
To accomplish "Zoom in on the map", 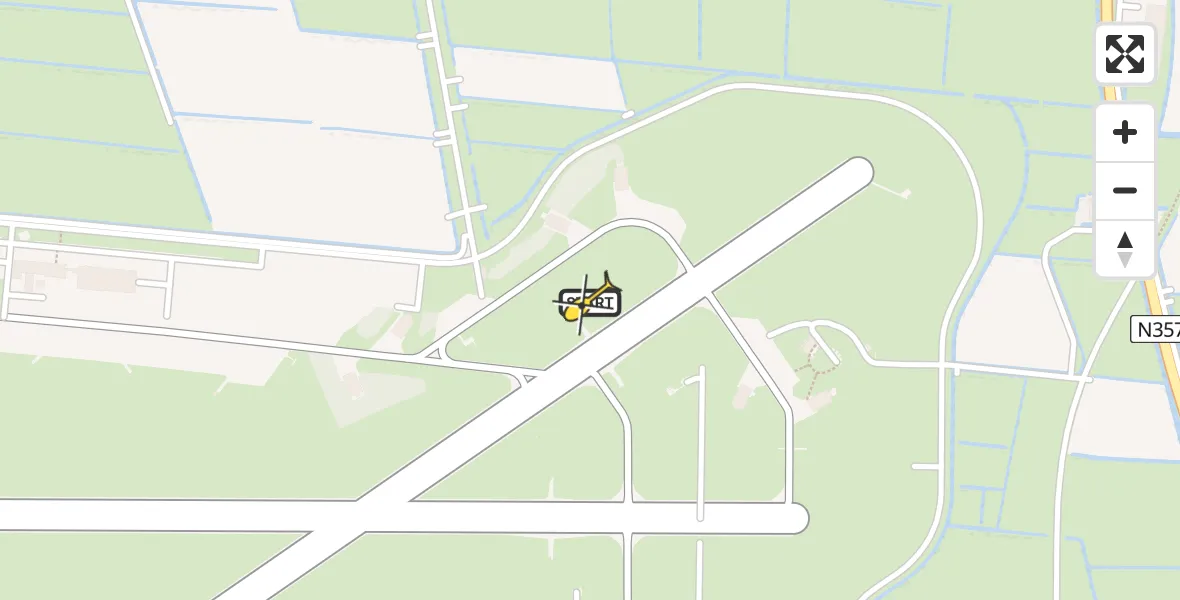I will (x=1124, y=132).
